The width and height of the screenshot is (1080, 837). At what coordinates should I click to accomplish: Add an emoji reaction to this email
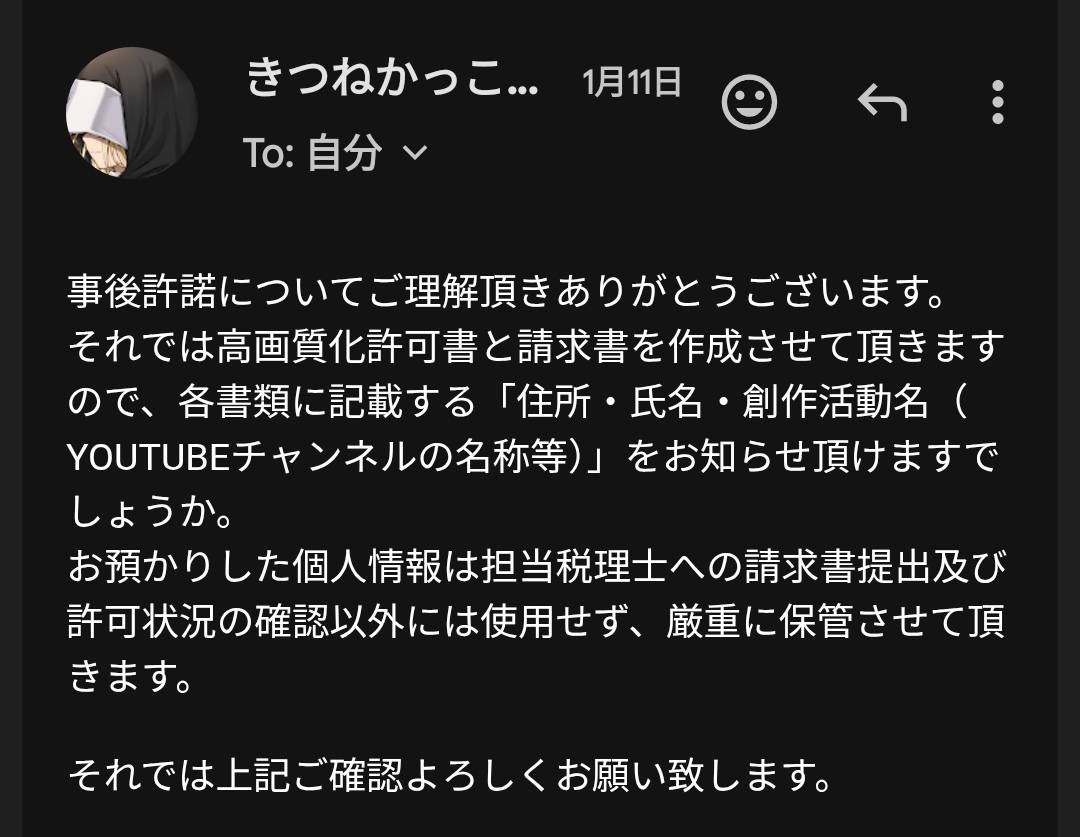[x=749, y=102]
